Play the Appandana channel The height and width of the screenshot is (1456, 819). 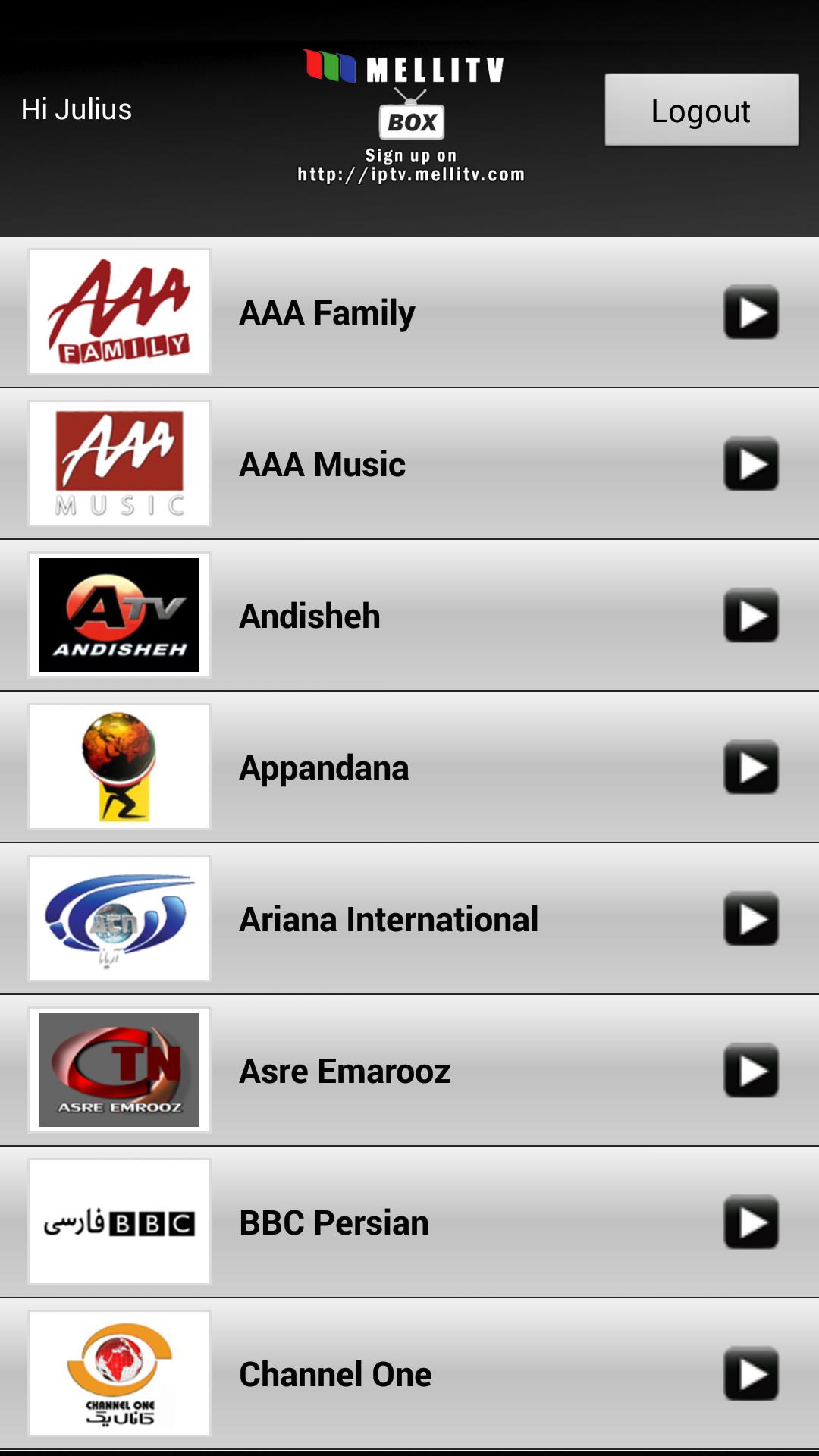click(751, 767)
